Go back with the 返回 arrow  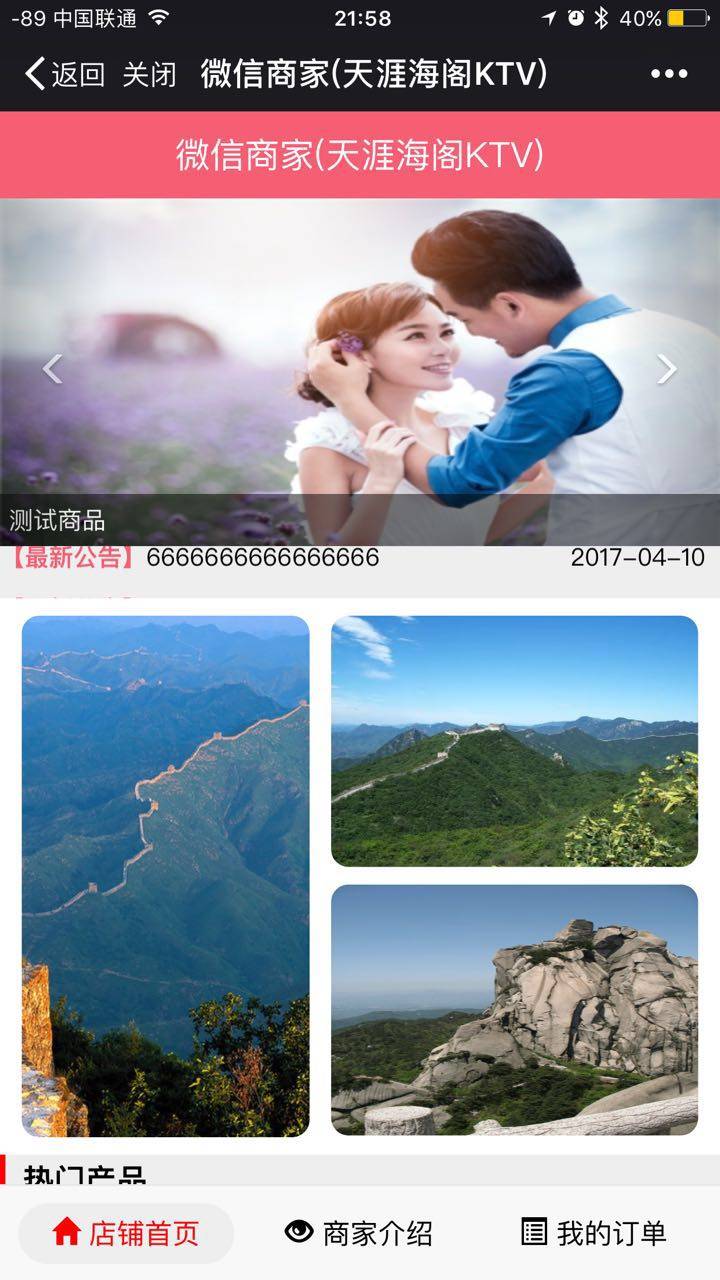click(65, 74)
